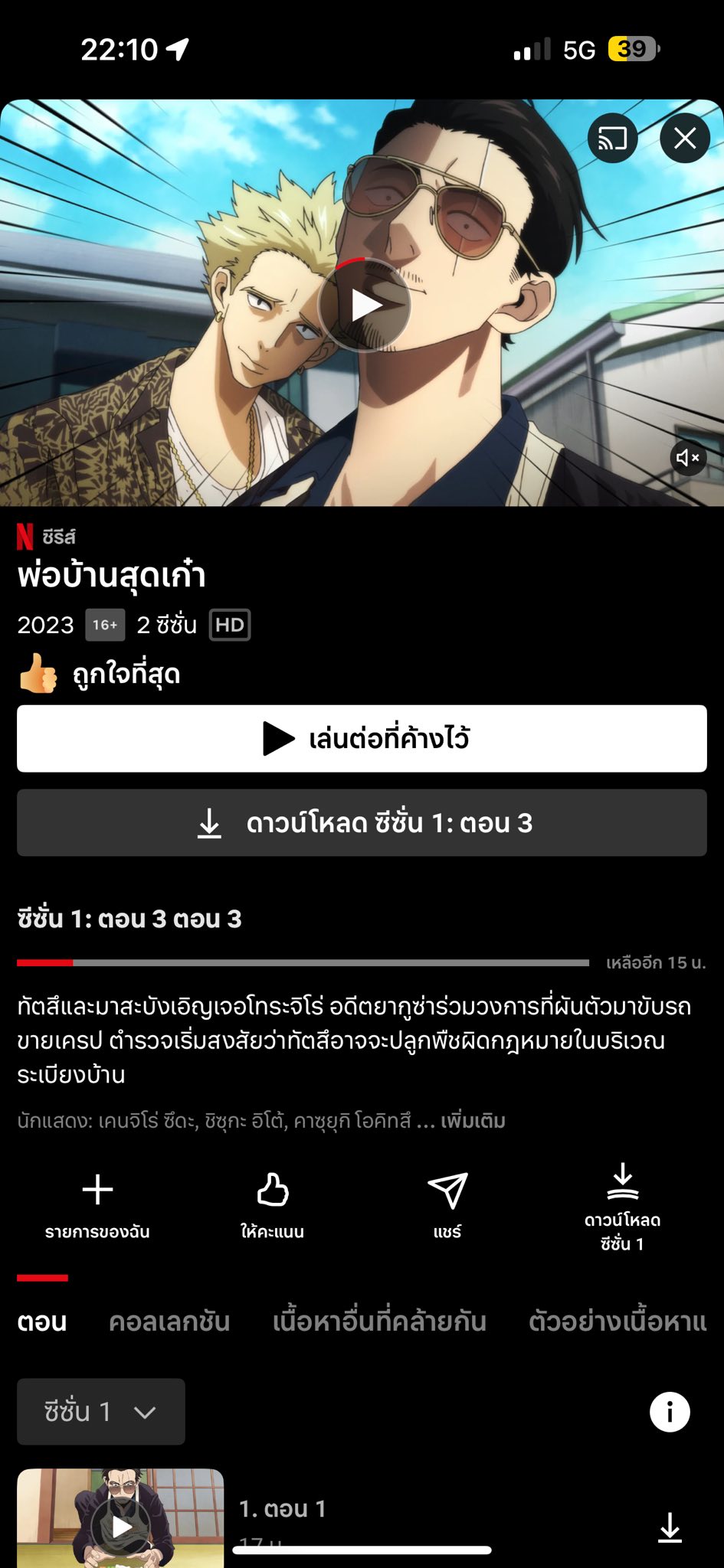
Task: Share this series via แชร์
Action: 447,1204
